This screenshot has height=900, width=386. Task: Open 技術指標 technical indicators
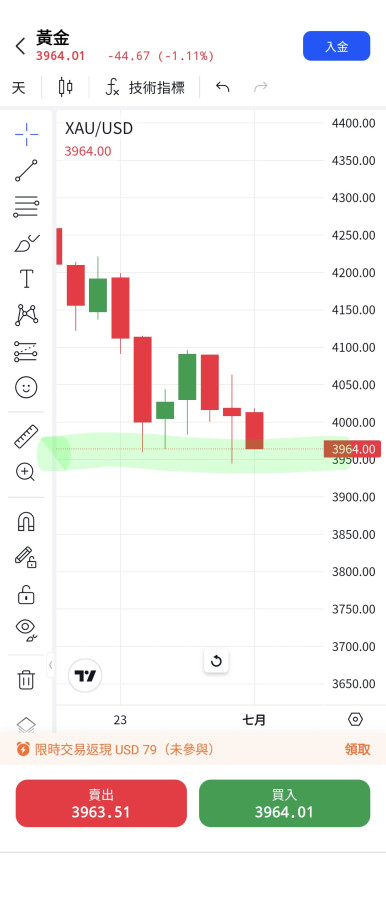click(x=145, y=87)
